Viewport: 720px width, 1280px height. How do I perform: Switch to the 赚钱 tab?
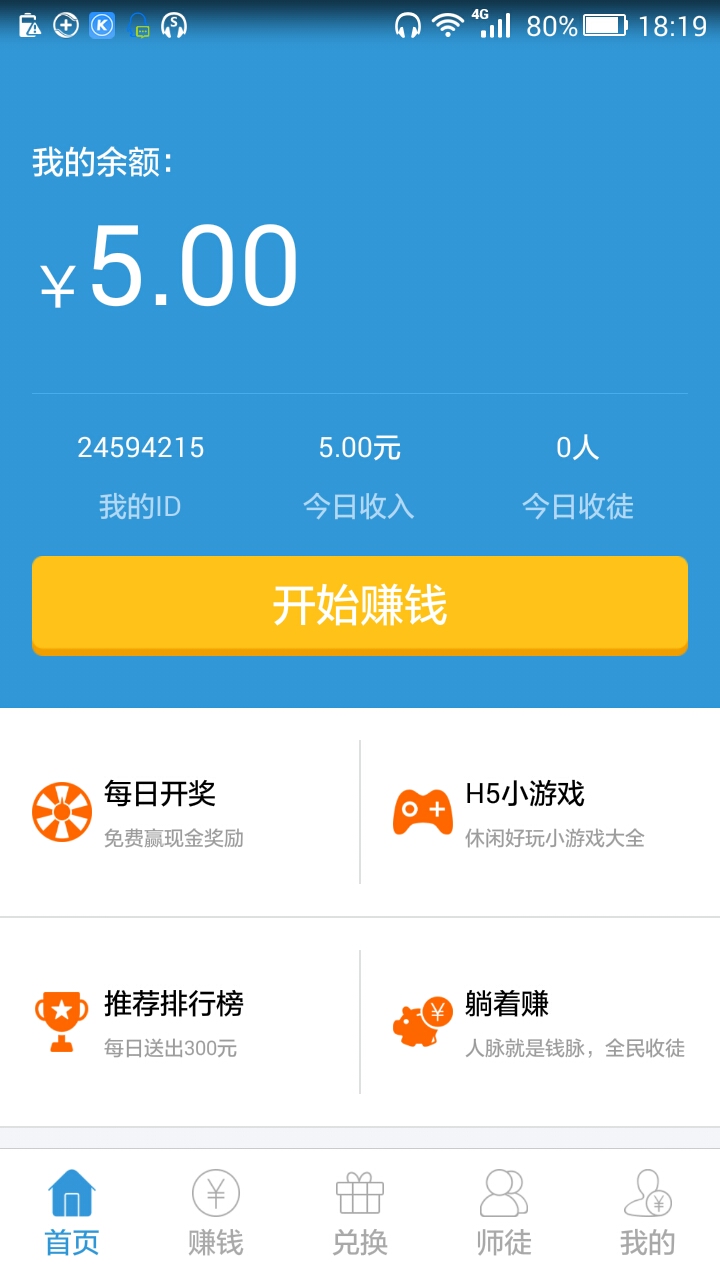click(216, 1214)
